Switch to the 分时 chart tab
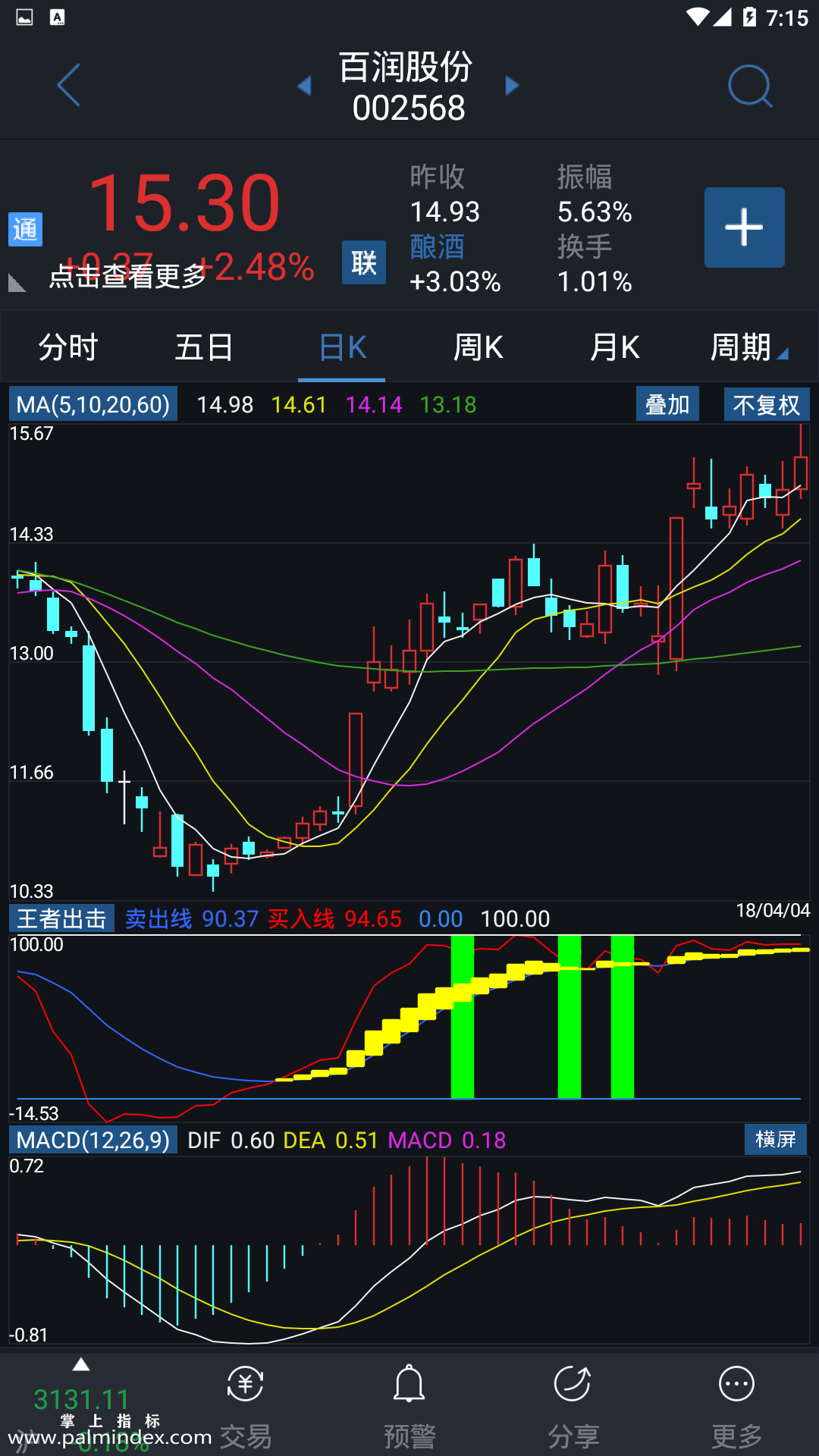 (x=68, y=347)
